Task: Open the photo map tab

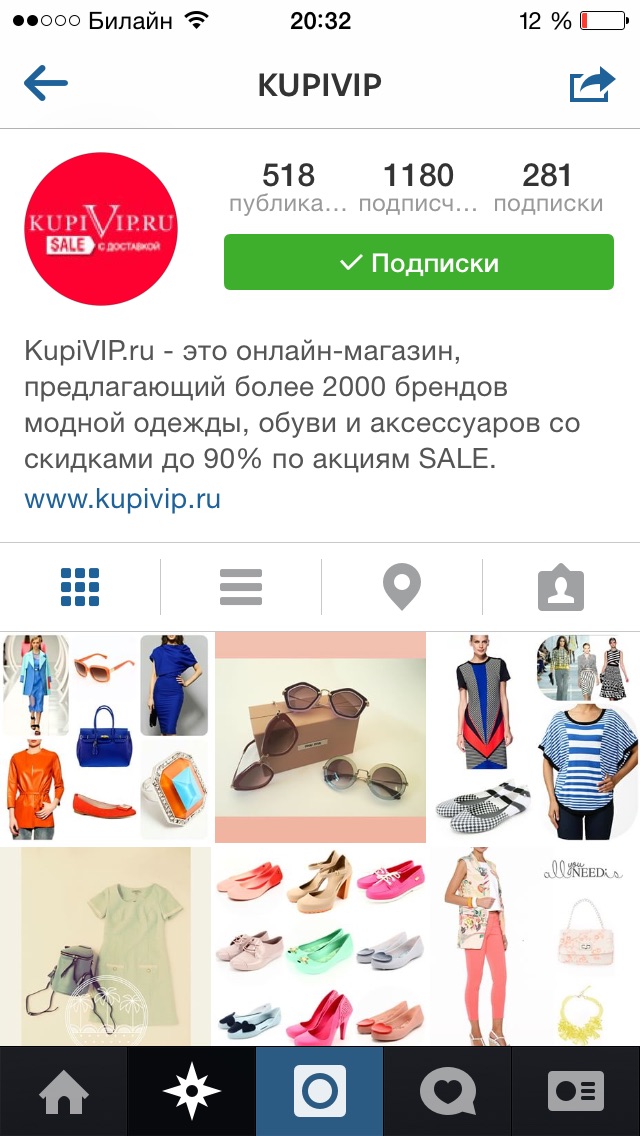Action: point(401,587)
